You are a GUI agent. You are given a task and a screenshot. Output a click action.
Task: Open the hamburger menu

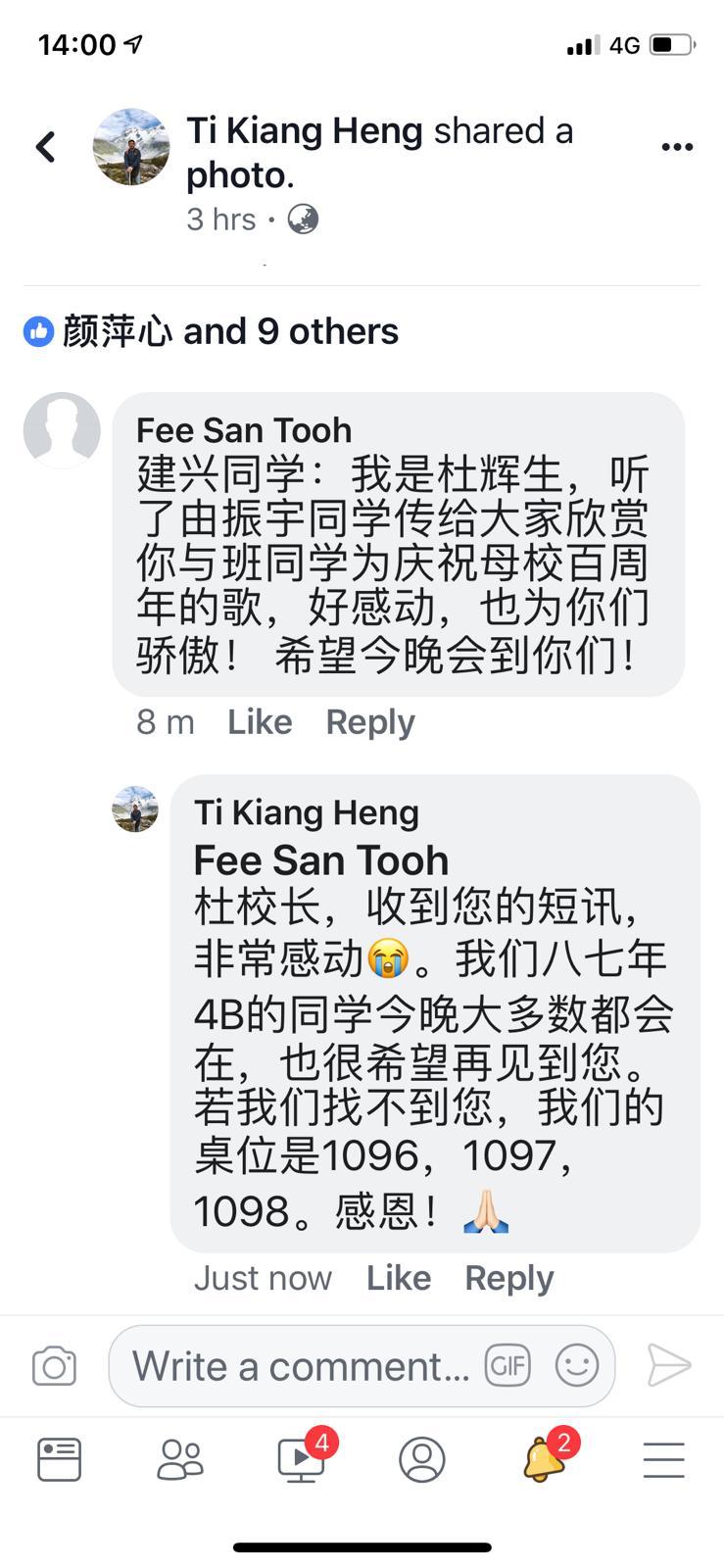[663, 1459]
